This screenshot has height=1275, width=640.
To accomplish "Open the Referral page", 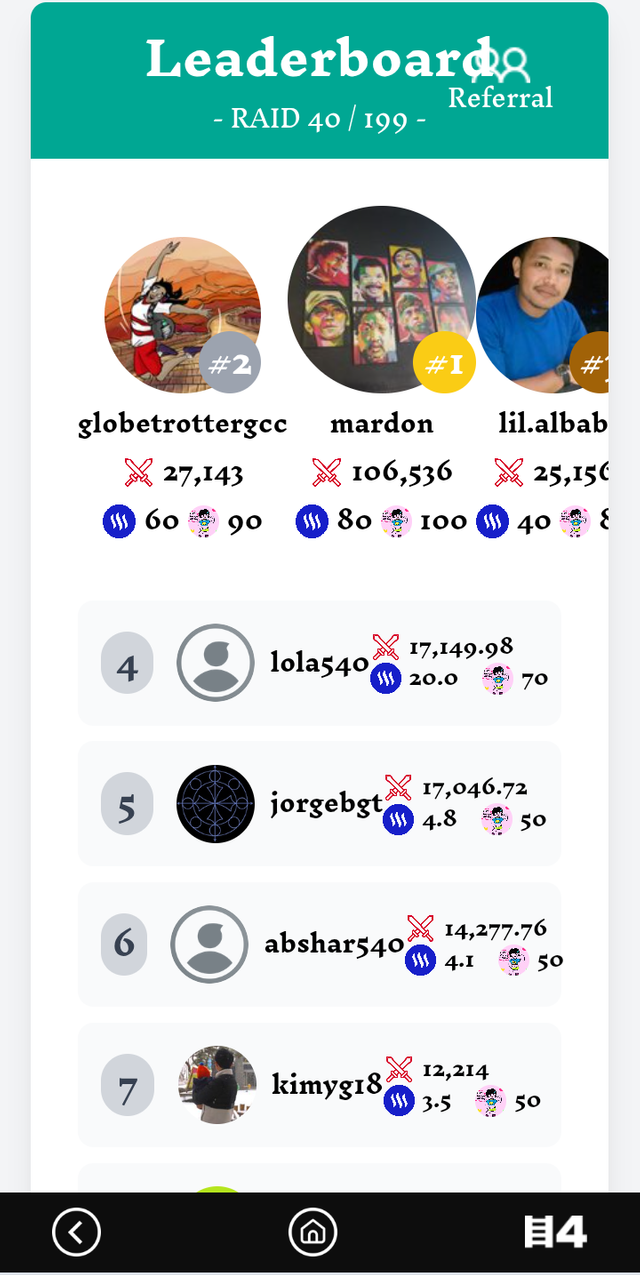I will click(x=502, y=78).
